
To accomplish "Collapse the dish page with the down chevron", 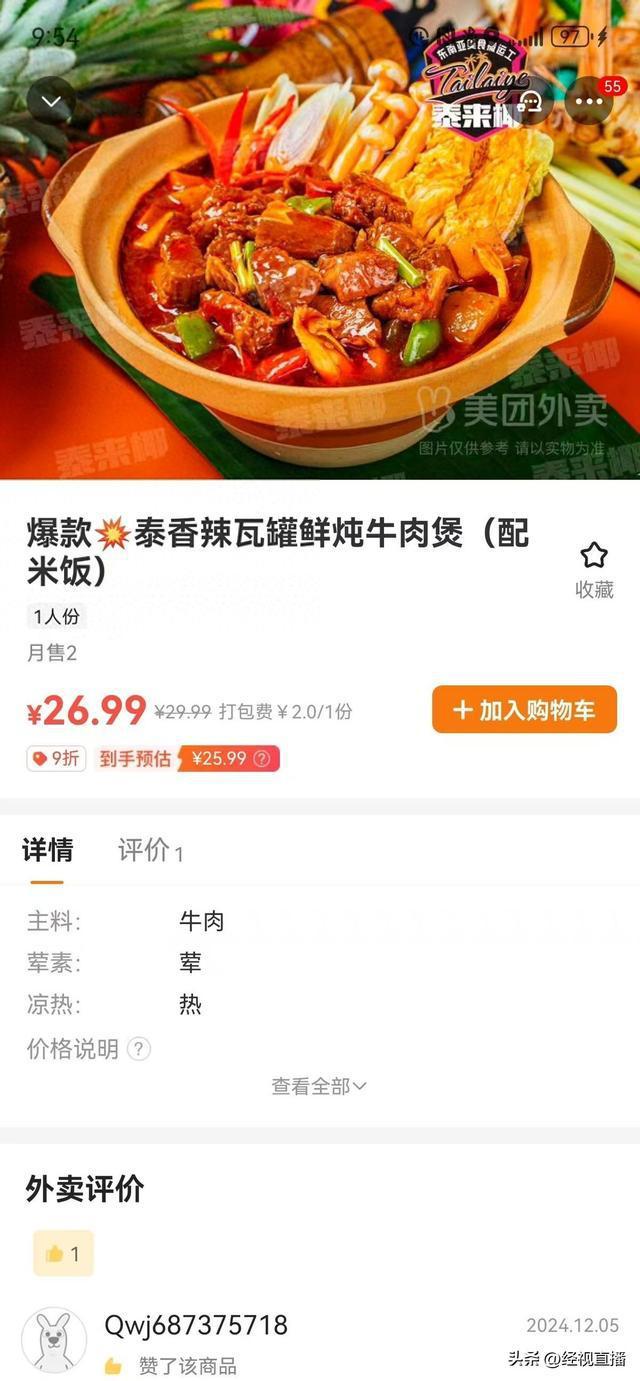I will [x=51, y=100].
